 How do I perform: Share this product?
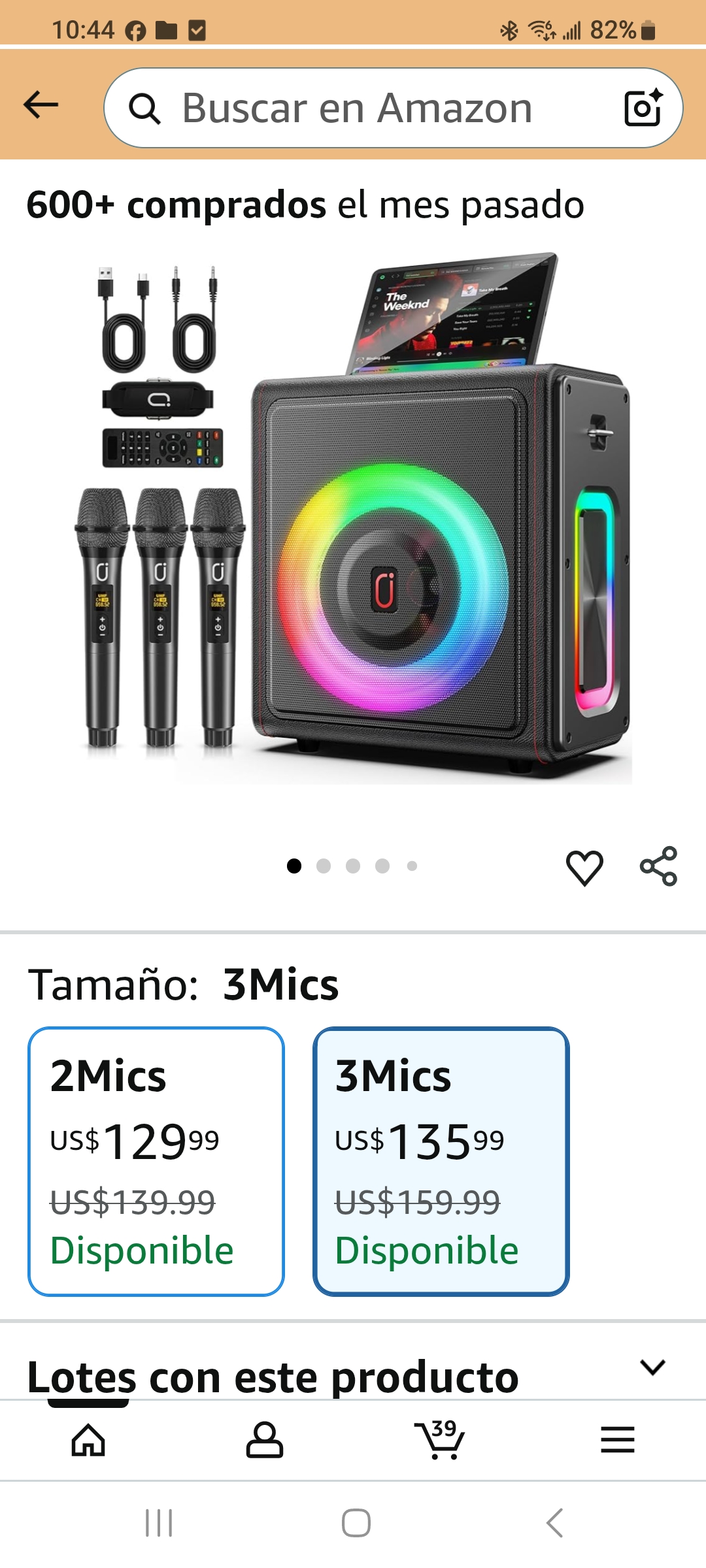(658, 866)
